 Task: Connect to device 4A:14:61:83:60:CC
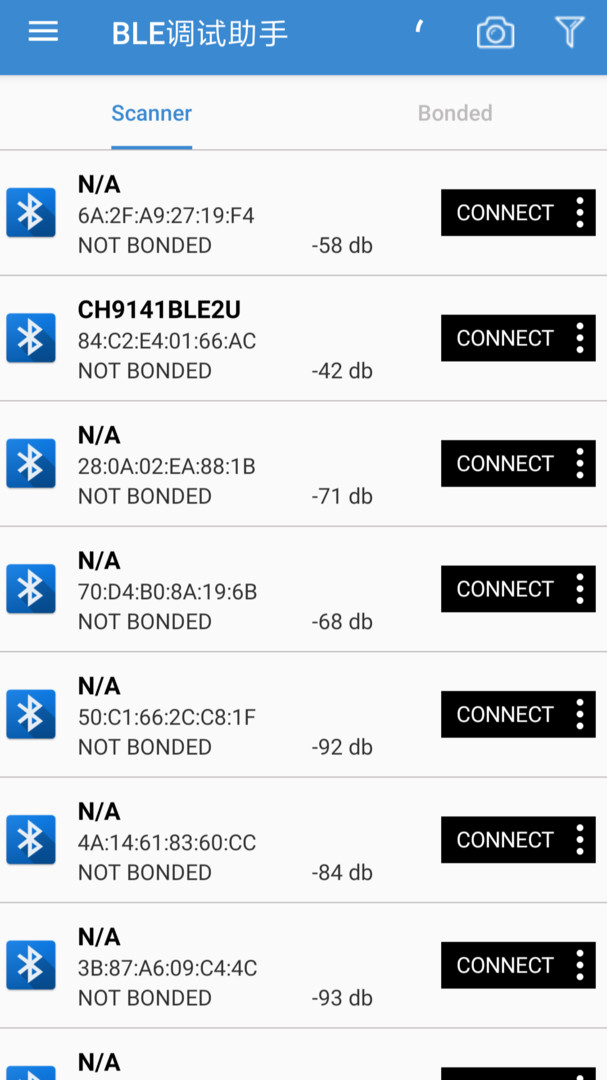(504, 840)
